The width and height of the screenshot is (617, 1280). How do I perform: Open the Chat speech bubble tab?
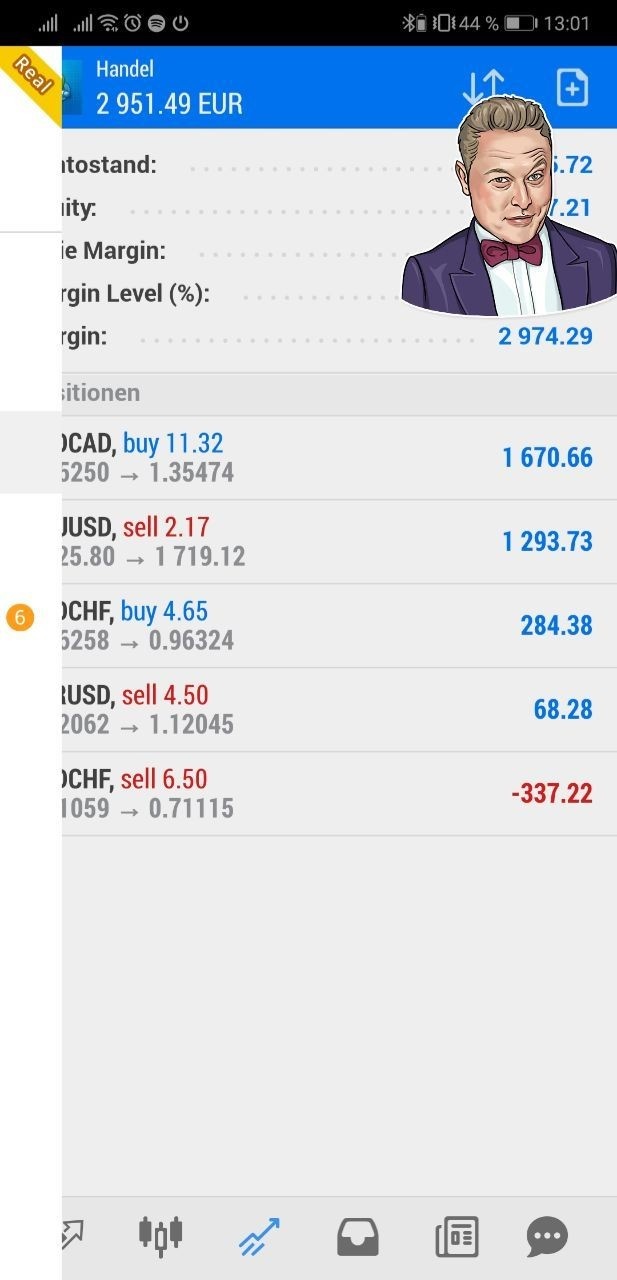547,1237
